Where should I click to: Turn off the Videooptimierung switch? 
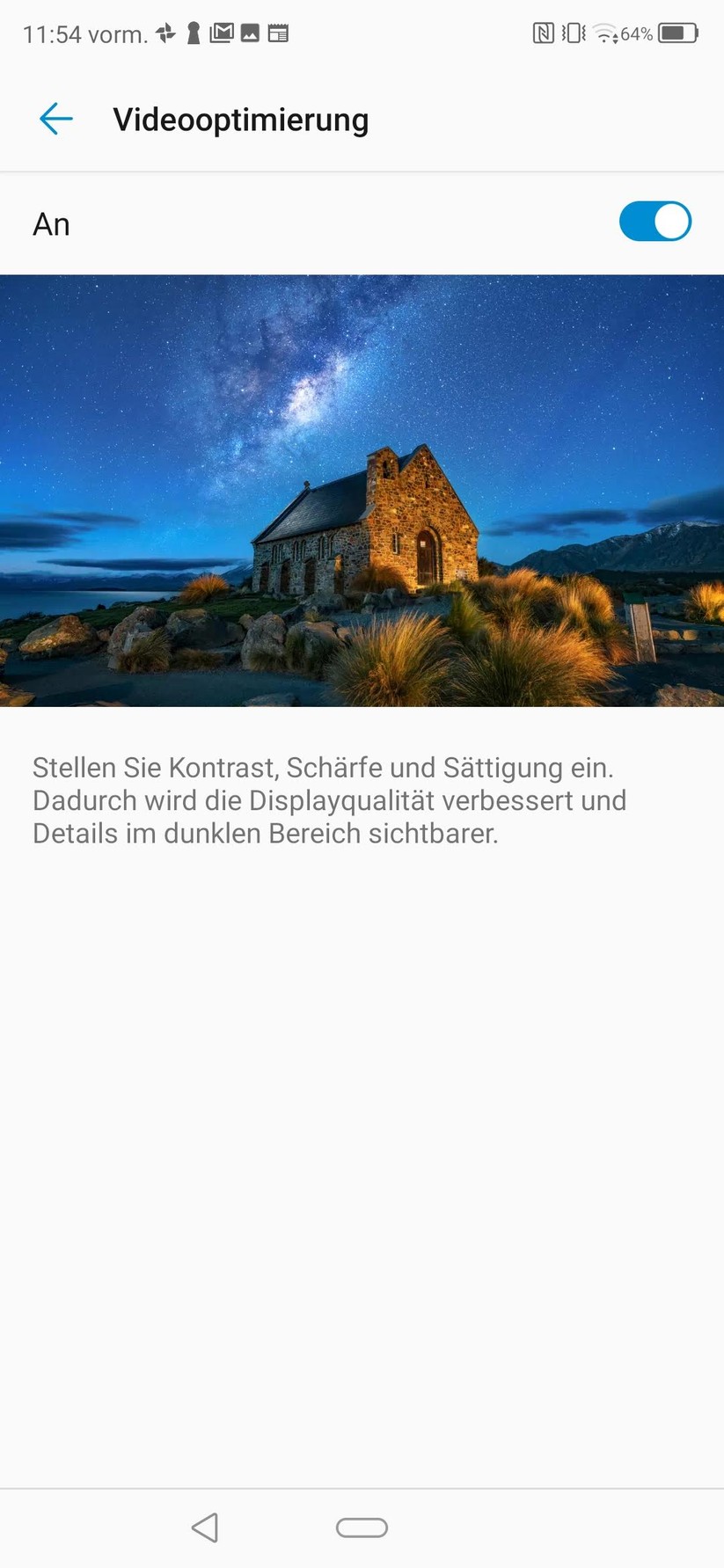pyautogui.click(x=655, y=222)
